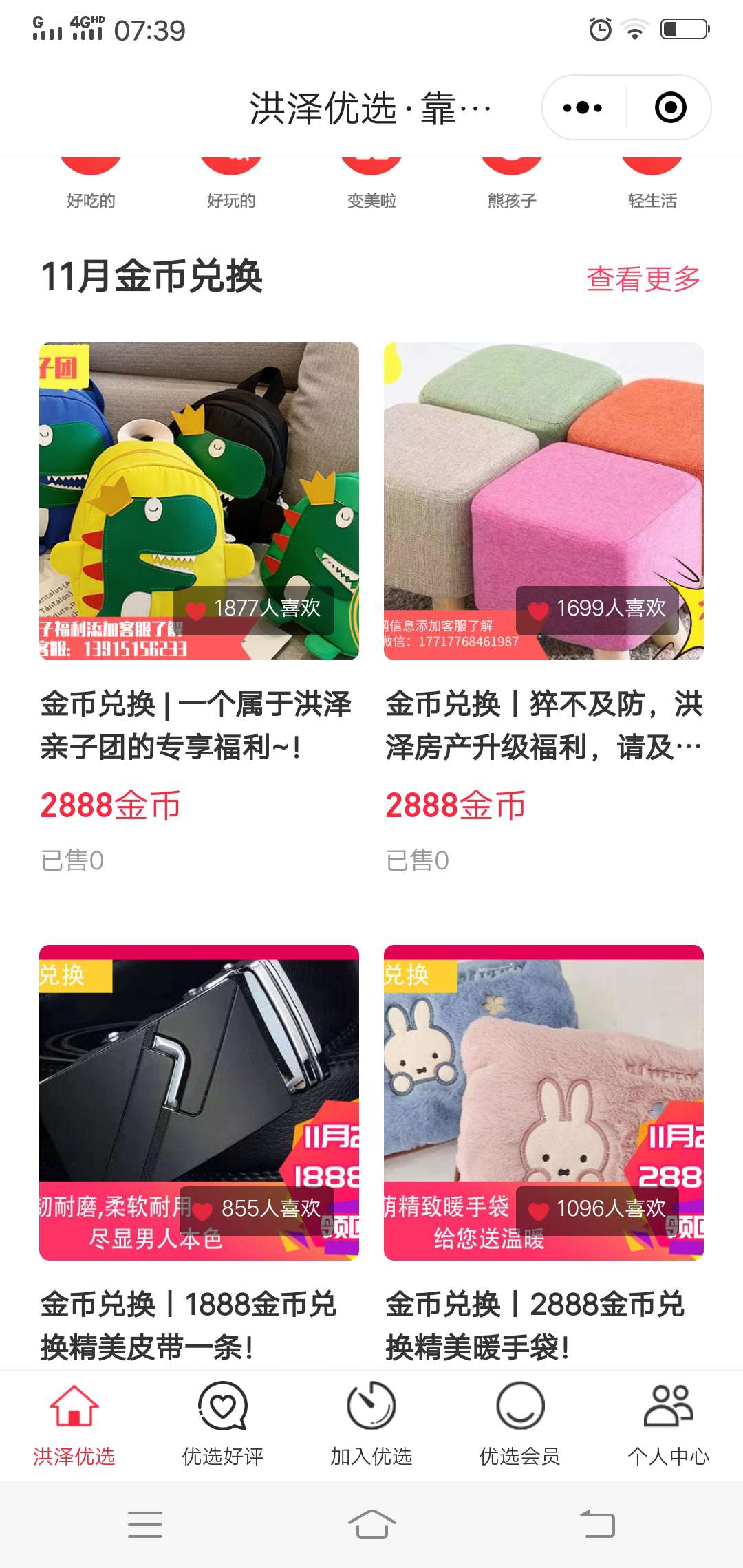Viewport: 743px width, 1568px height.
Task: View the 2888金币 hand warmer item
Action: point(543,1155)
